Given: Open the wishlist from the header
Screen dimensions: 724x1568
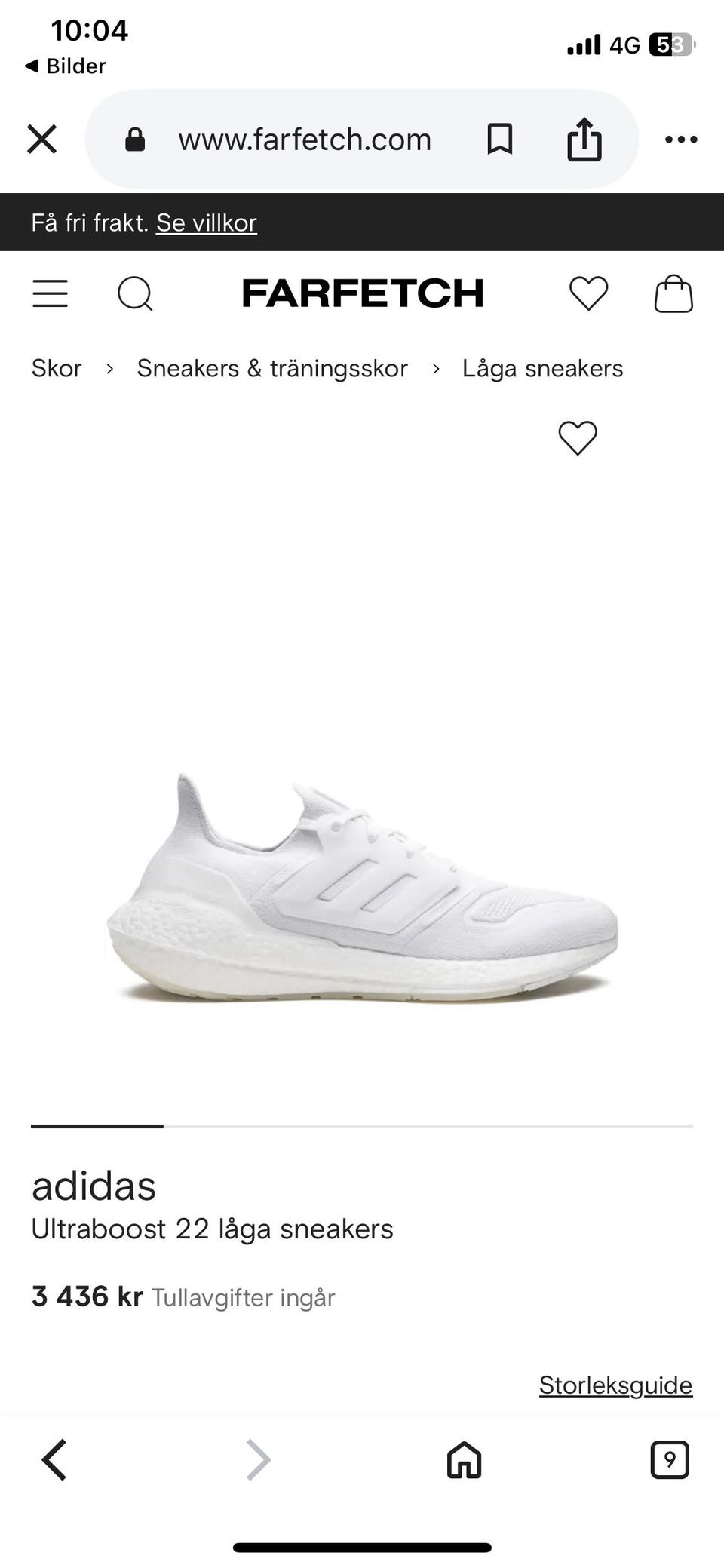Looking at the screenshot, I should [588, 293].
